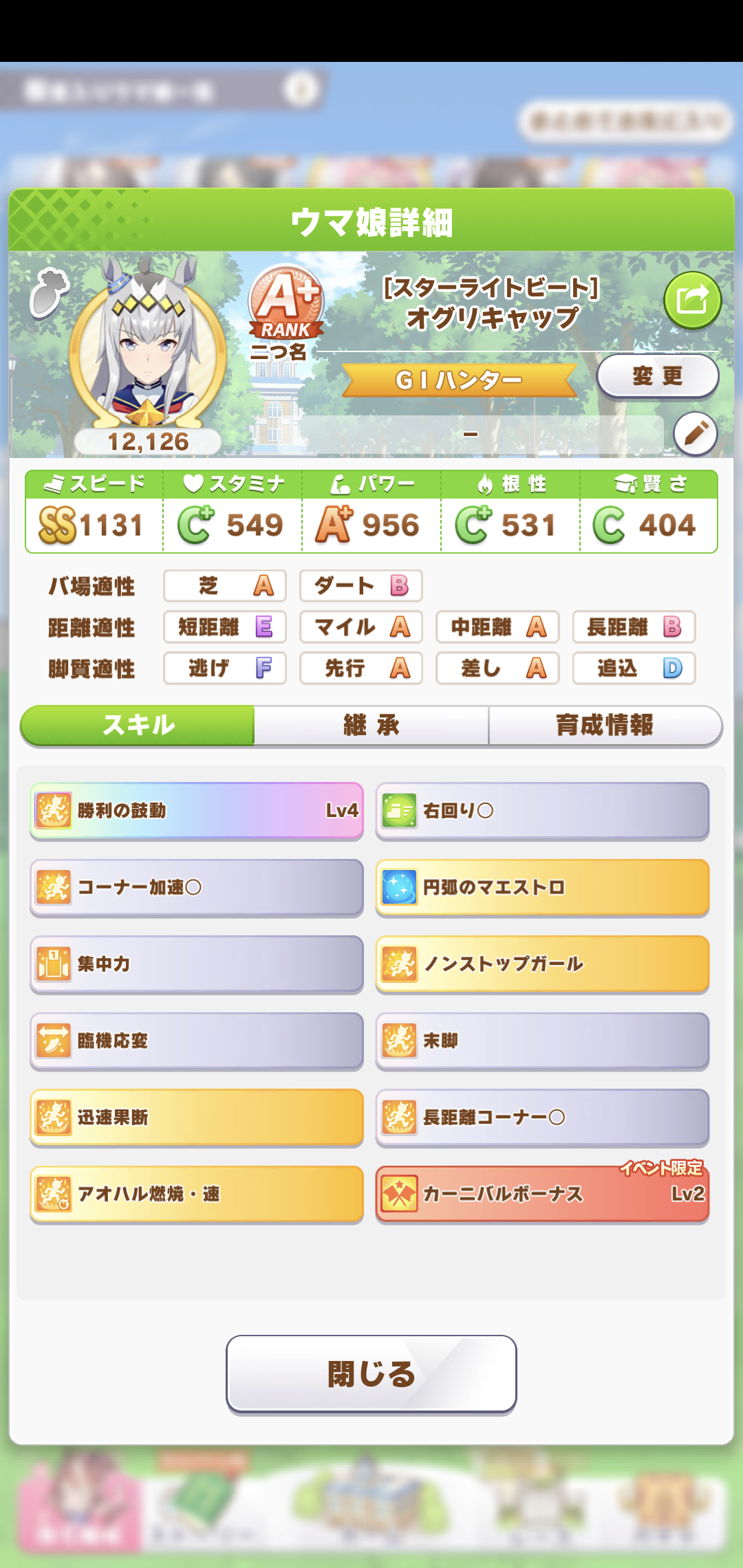The height and width of the screenshot is (1568, 743).
Task: Open skill 集中力 details
Action: click(x=197, y=964)
